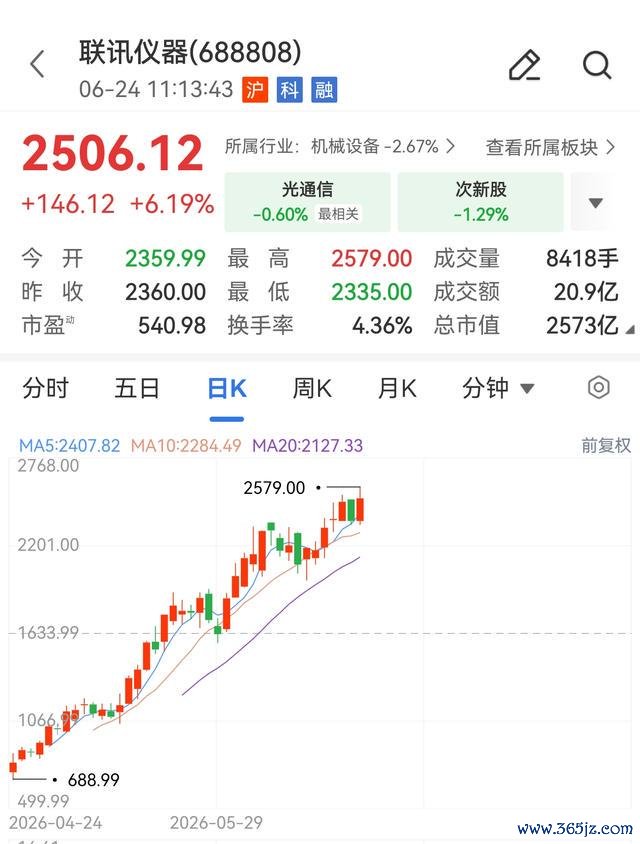The image size is (640, 844).
Task: Switch to the 五日 tab
Action: 137,388
